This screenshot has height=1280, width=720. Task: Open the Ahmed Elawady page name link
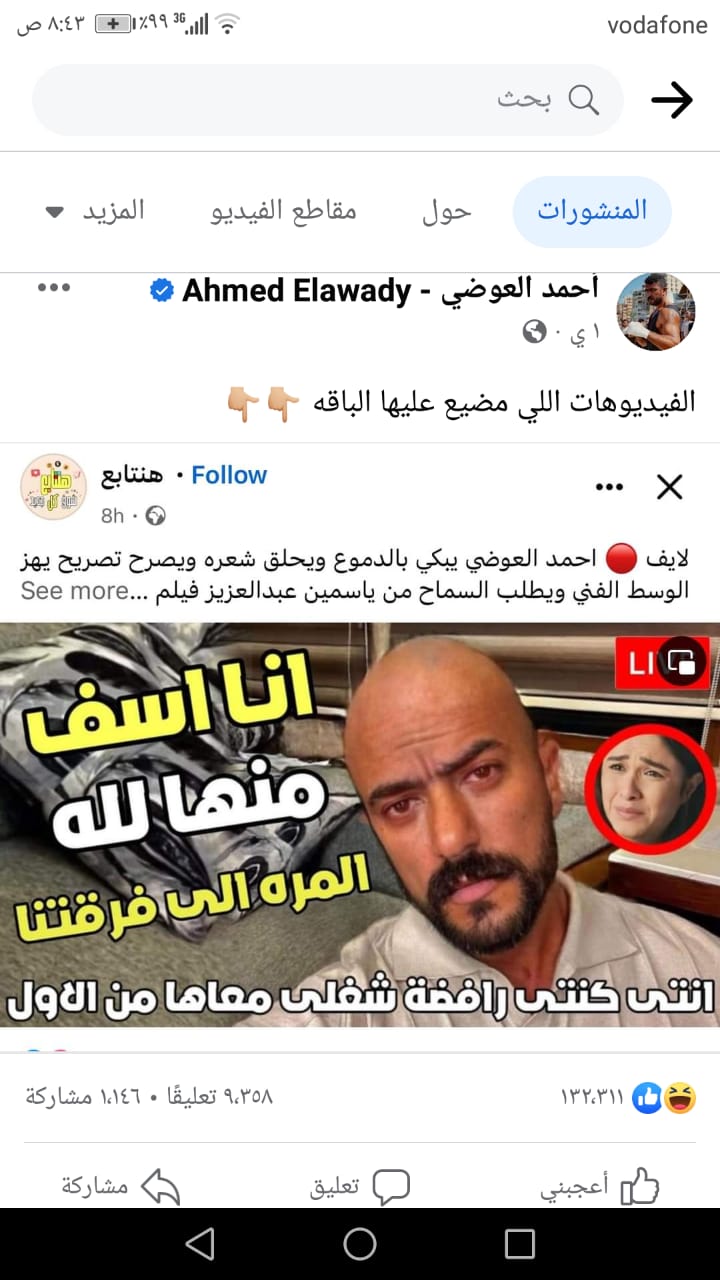click(x=390, y=291)
